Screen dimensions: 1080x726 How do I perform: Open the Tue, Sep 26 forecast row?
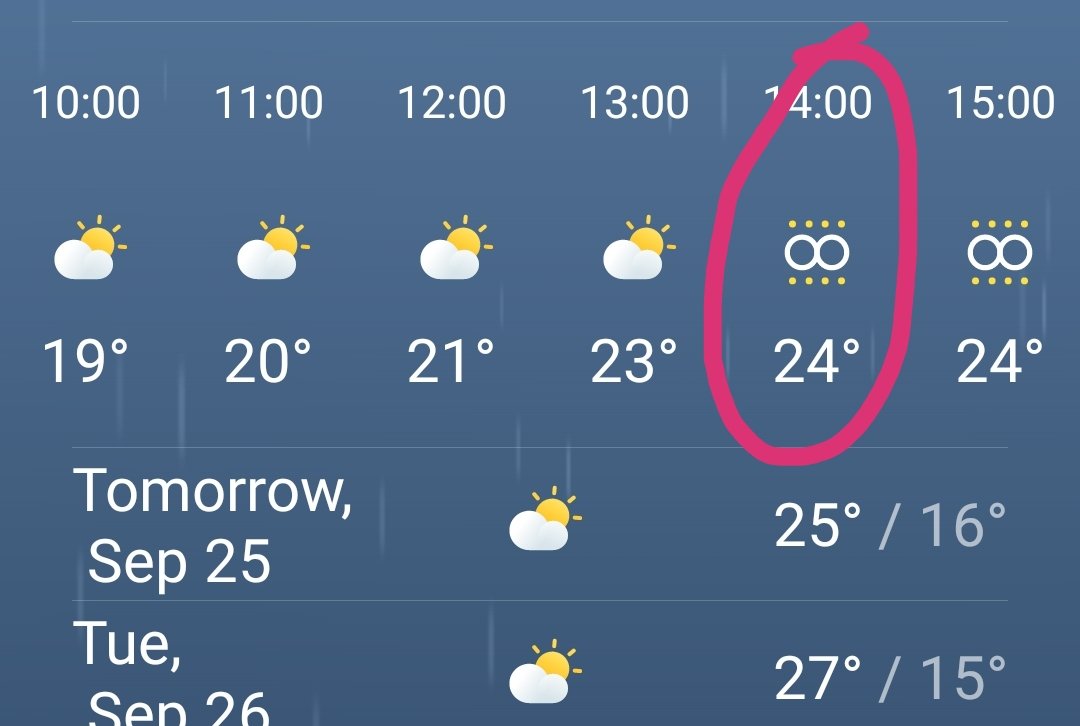pos(540,672)
